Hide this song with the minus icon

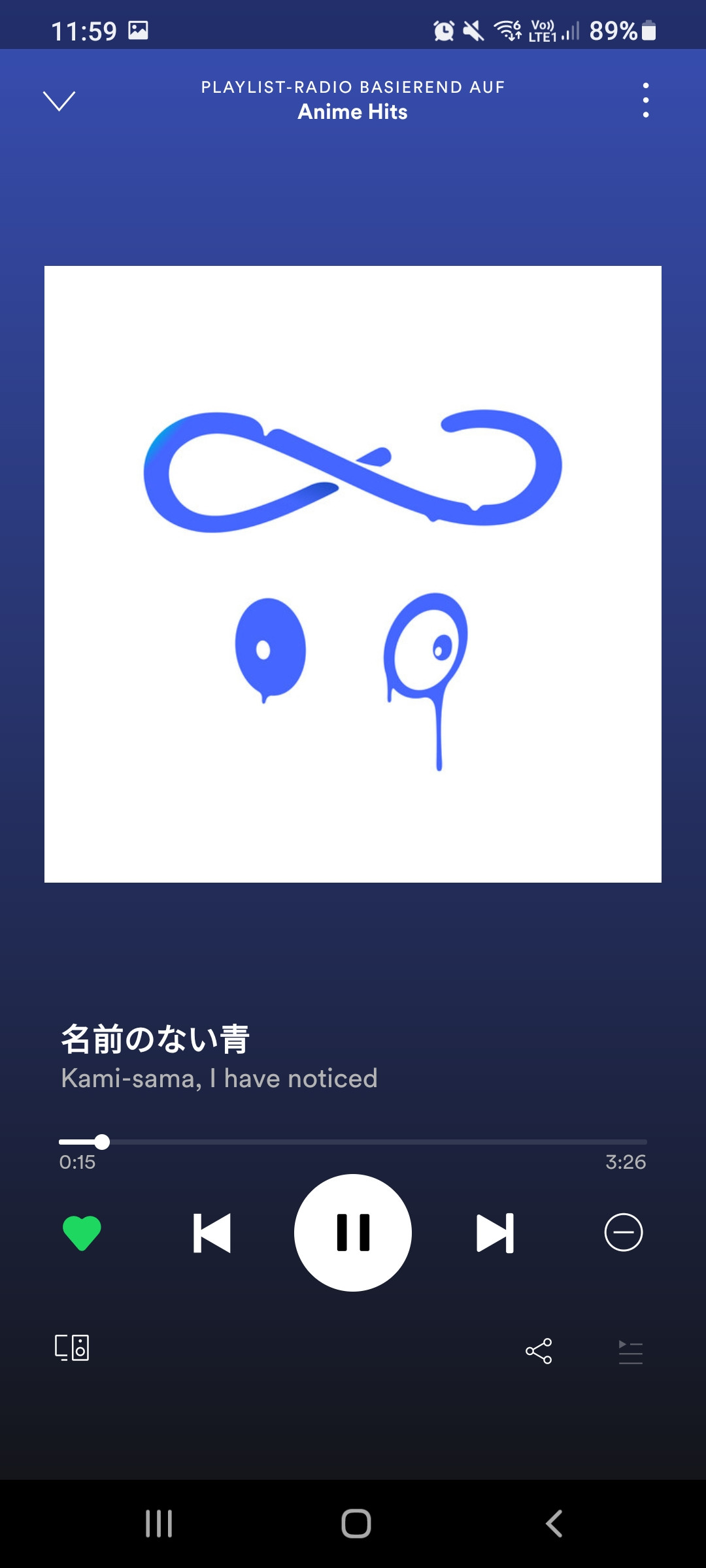point(624,1233)
